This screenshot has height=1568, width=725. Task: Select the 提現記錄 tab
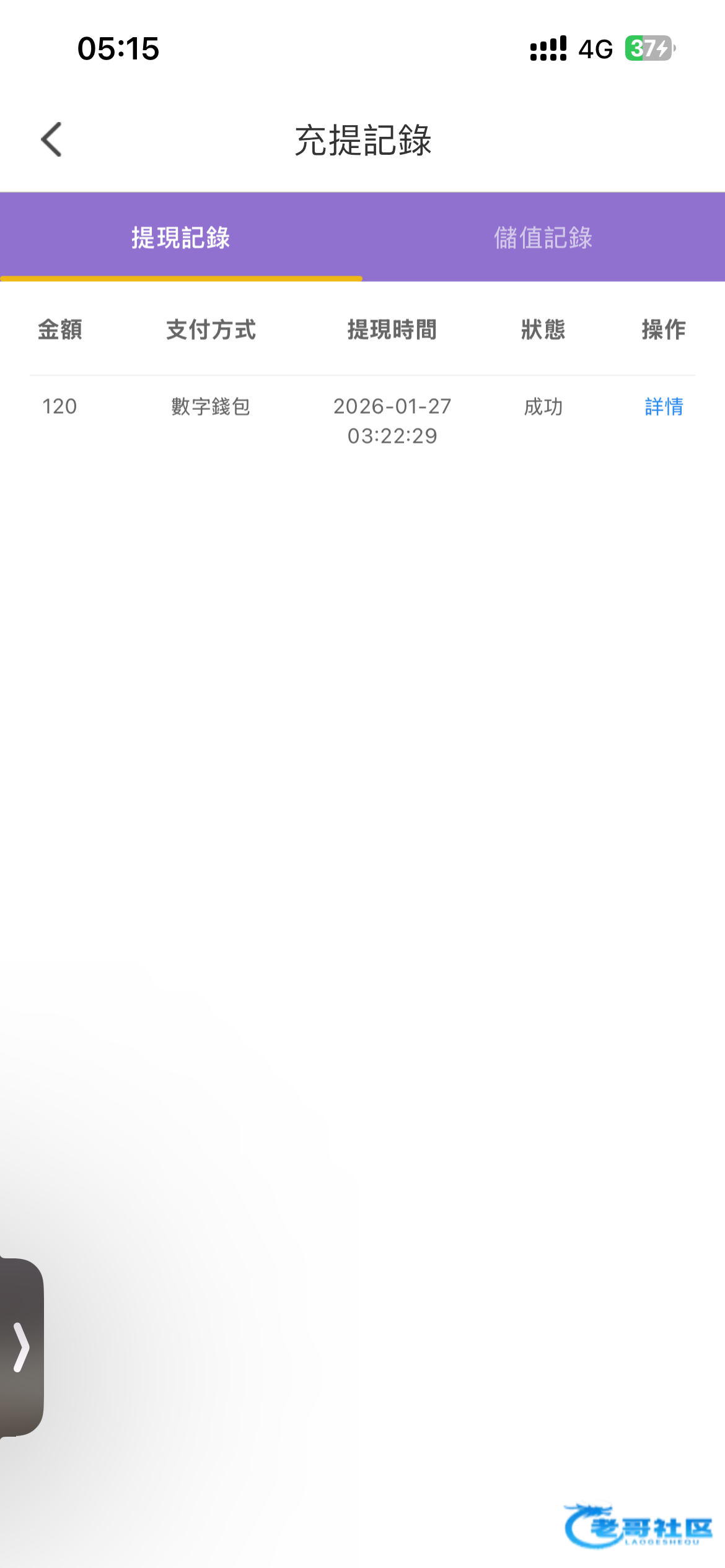[x=180, y=238]
